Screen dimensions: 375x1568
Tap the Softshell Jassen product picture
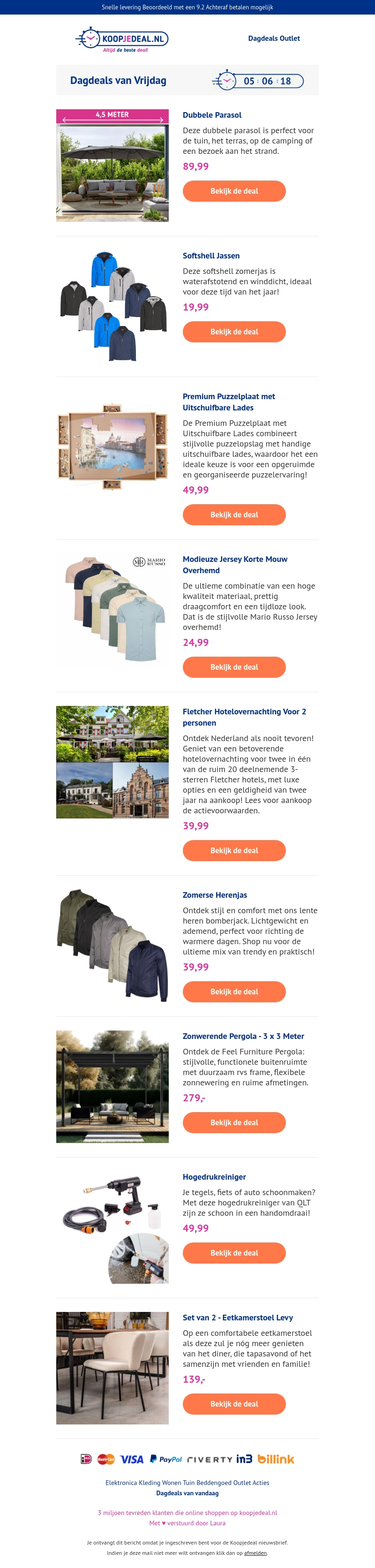(112, 306)
